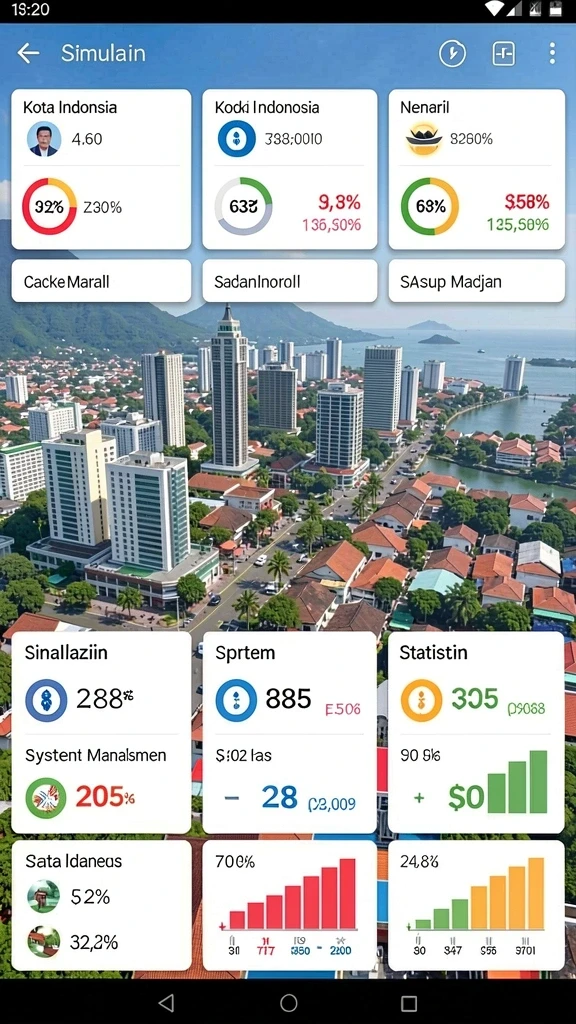Tap the circular lightning icon in app bar
Viewport: 576px width, 1024px height.
tap(453, 54)
